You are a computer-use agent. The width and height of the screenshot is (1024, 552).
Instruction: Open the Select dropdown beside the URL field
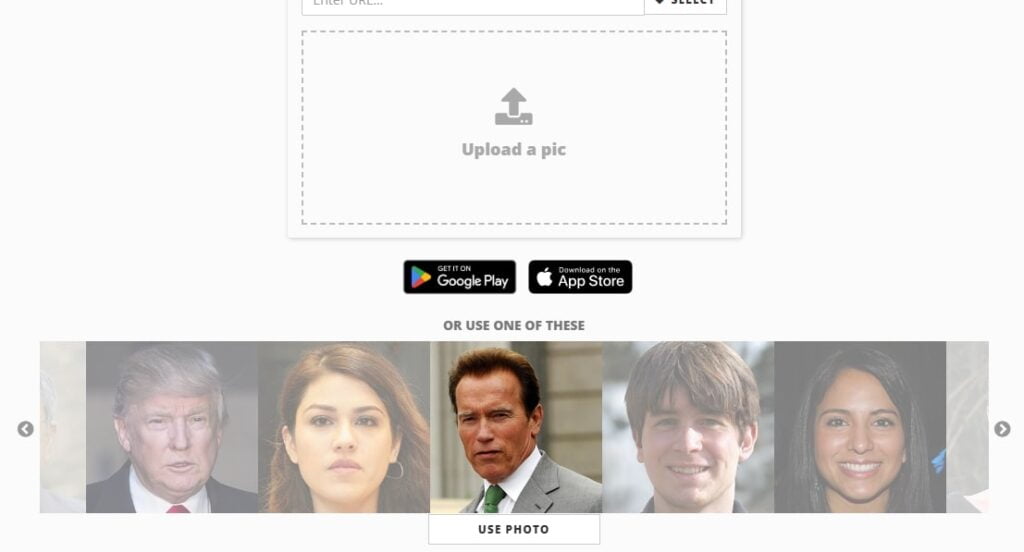coord(686,5)
